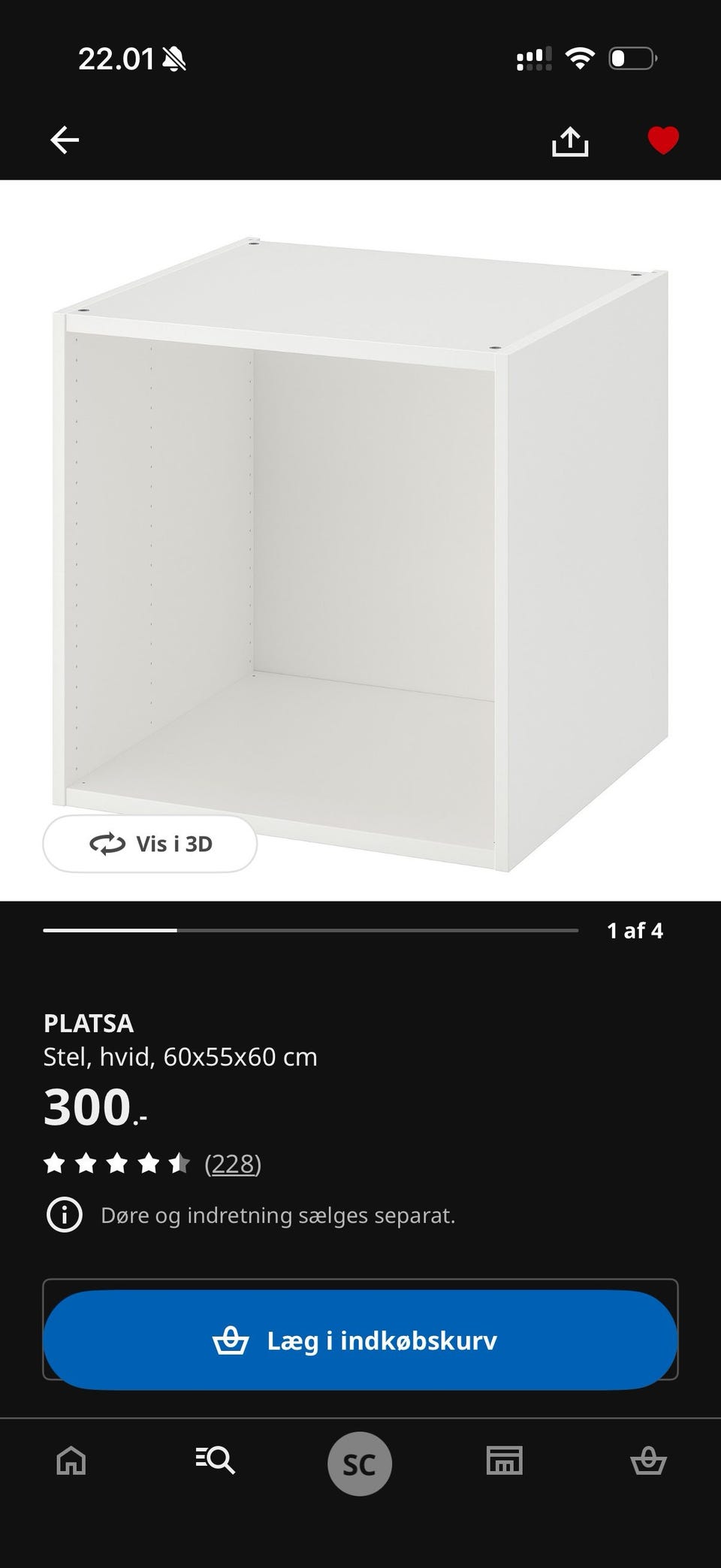
Task: Tap Læg i indkøbskurv
Action: 360,1340
